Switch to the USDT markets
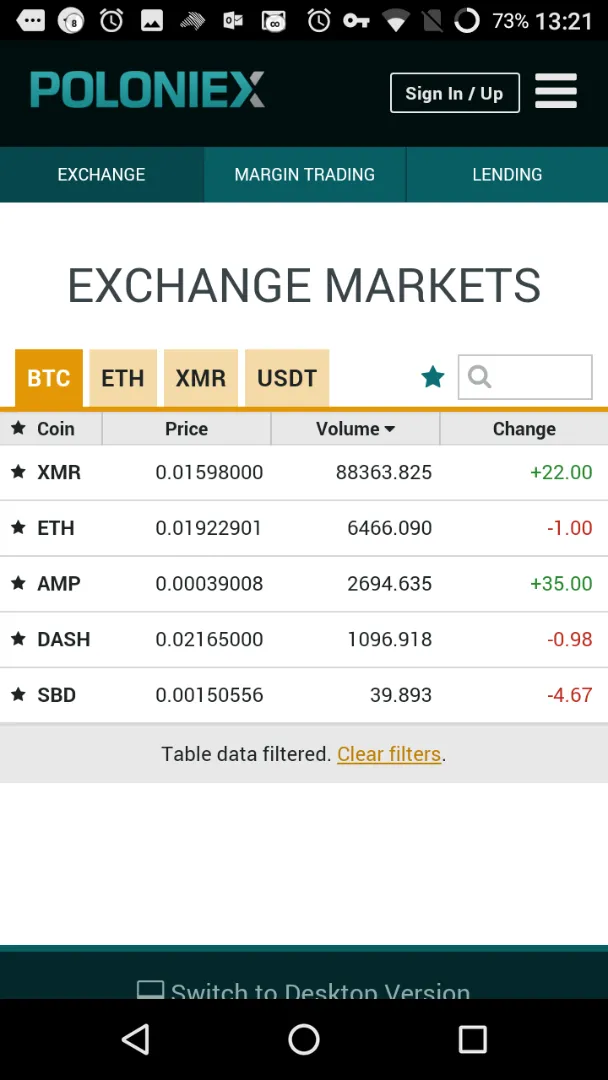This screenshot has width=608, height=1080. coord(286,378)
